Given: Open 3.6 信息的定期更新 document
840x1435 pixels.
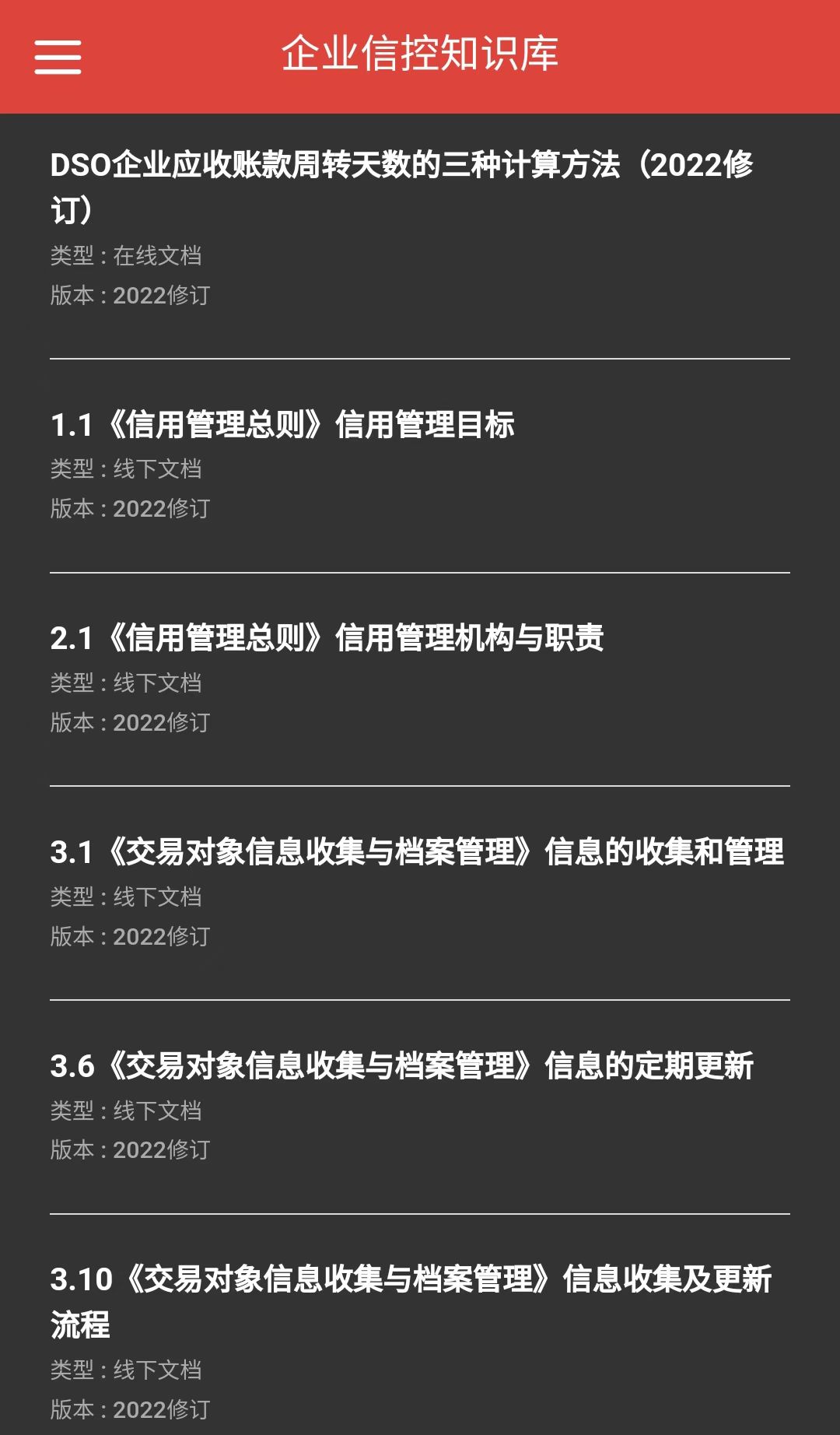Looking at the screenshot, I should 401,1066.
